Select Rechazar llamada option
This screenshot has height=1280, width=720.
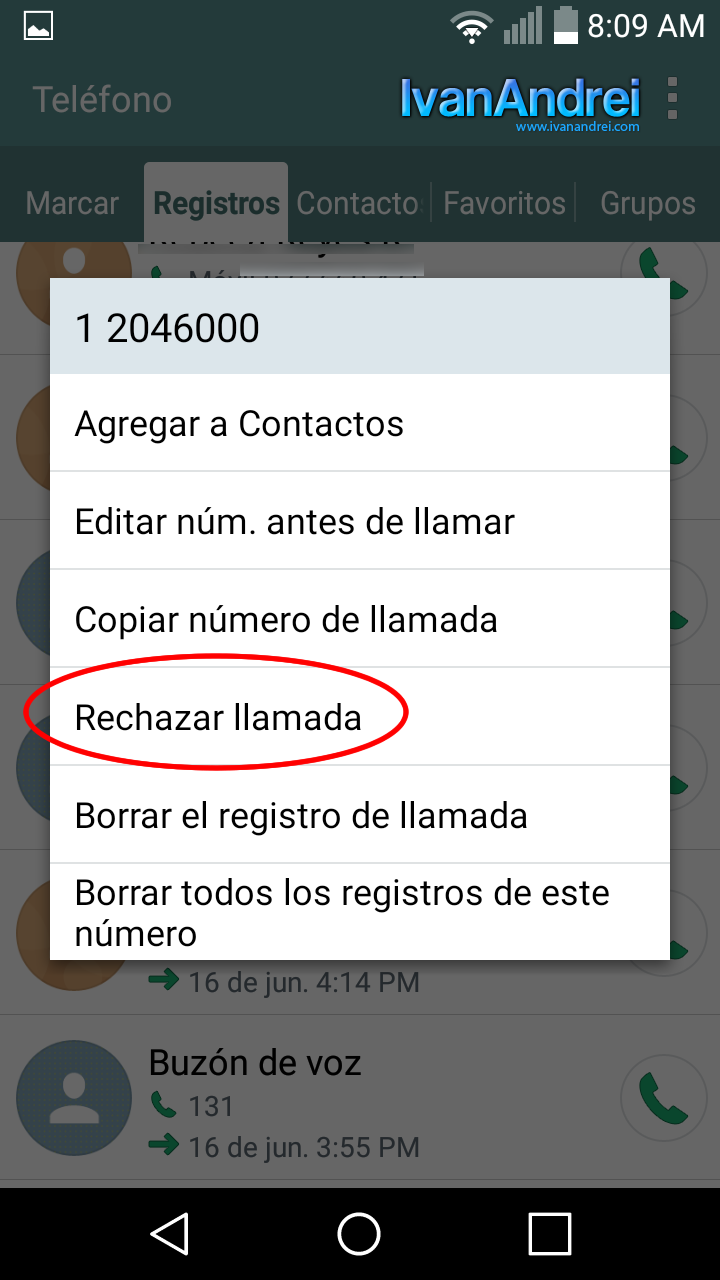(360, 717)
